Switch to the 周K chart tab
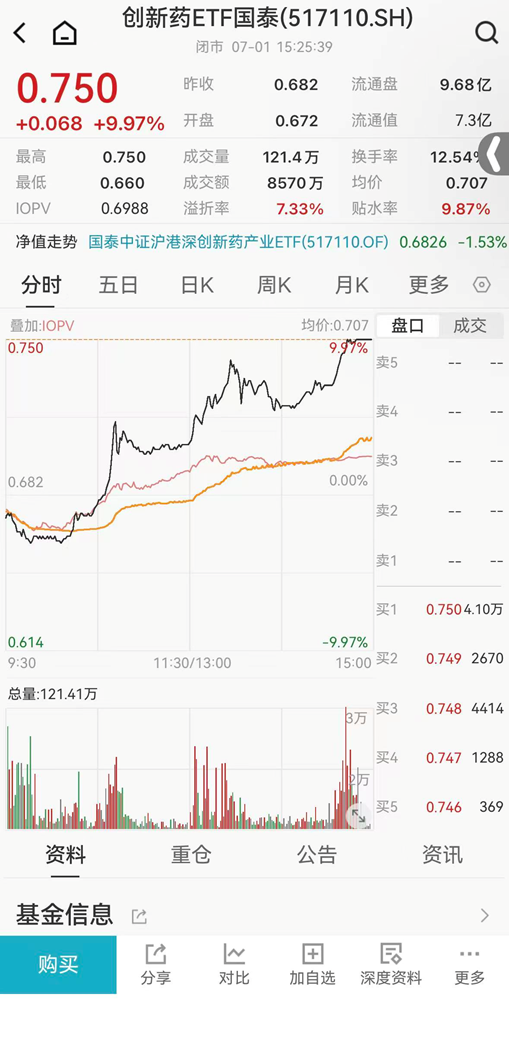The image size is (509, 1038). click(x=274, y=285)
